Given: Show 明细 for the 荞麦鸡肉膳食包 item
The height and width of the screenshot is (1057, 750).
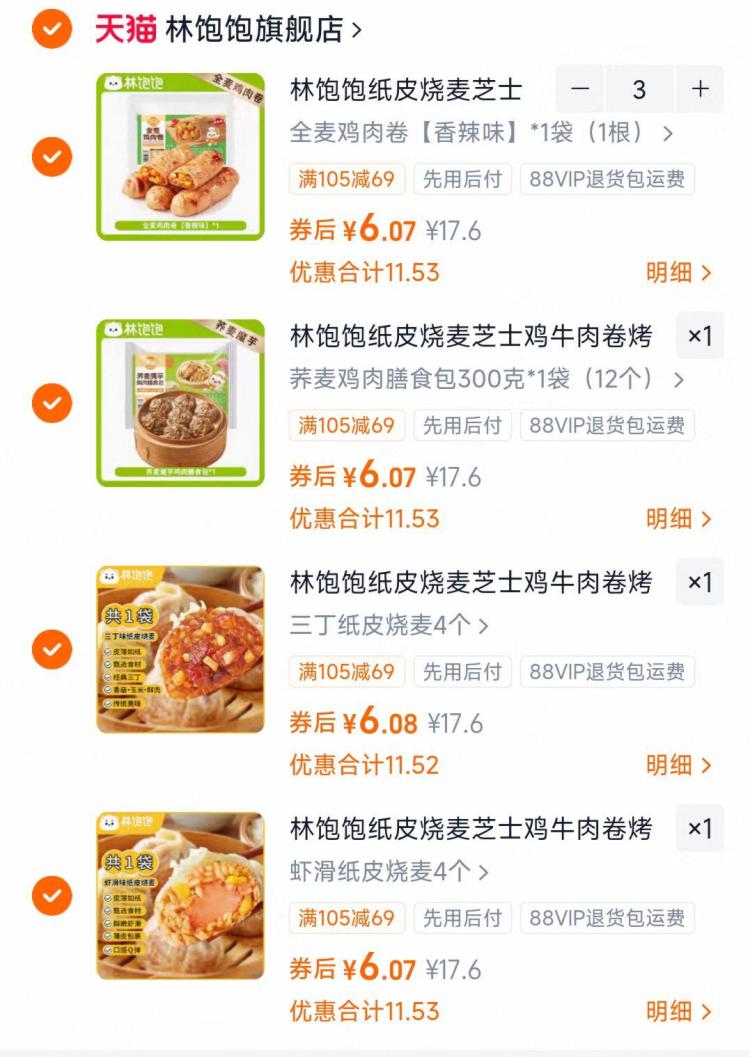Looking at the screenshot, I should pos(678,518).
